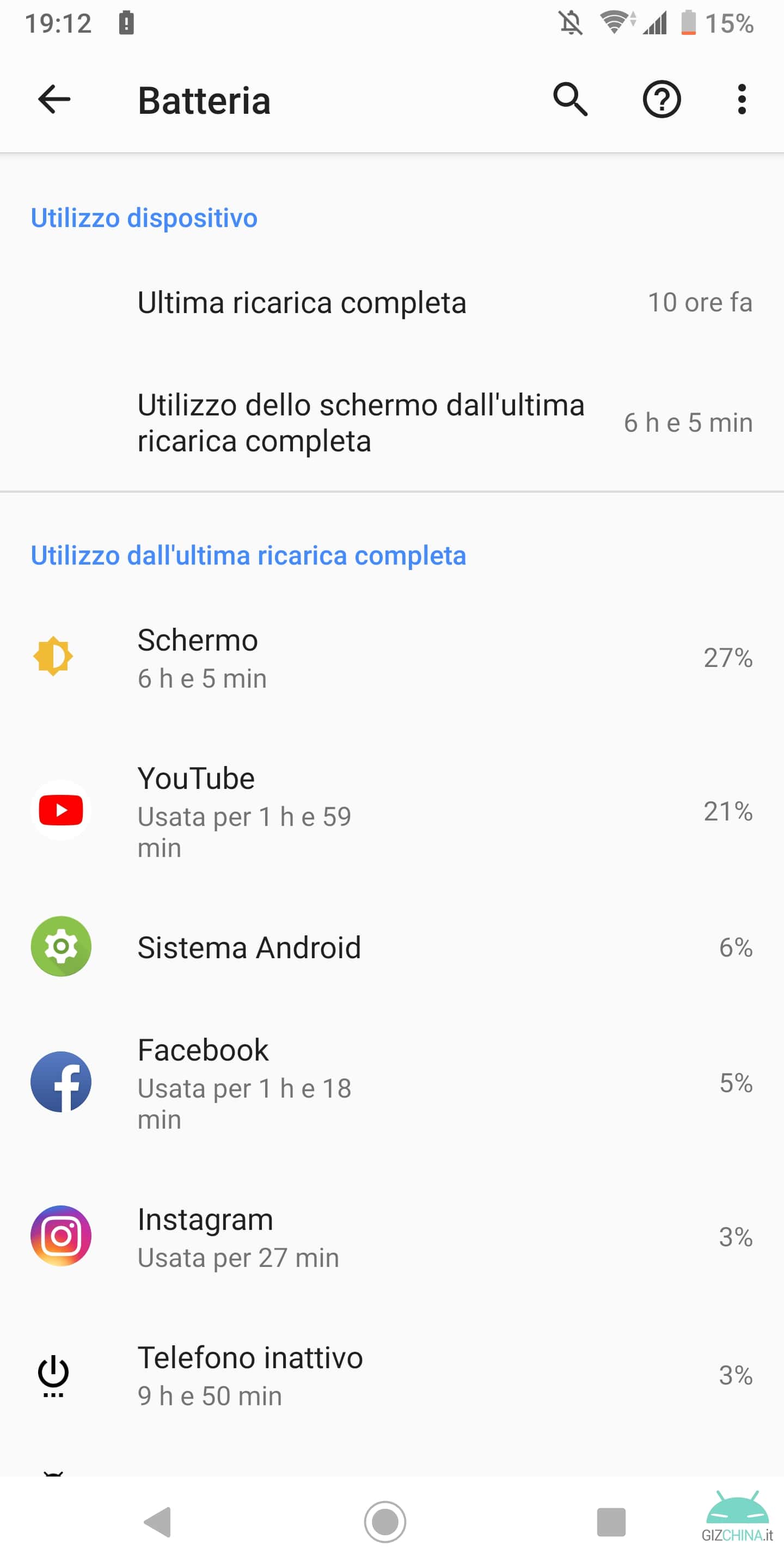Select the Facebook battery usage row

tap(392, 1083)
